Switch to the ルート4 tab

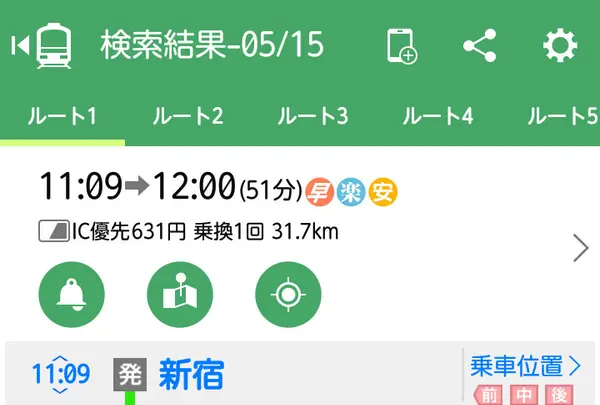pos(437,116)
